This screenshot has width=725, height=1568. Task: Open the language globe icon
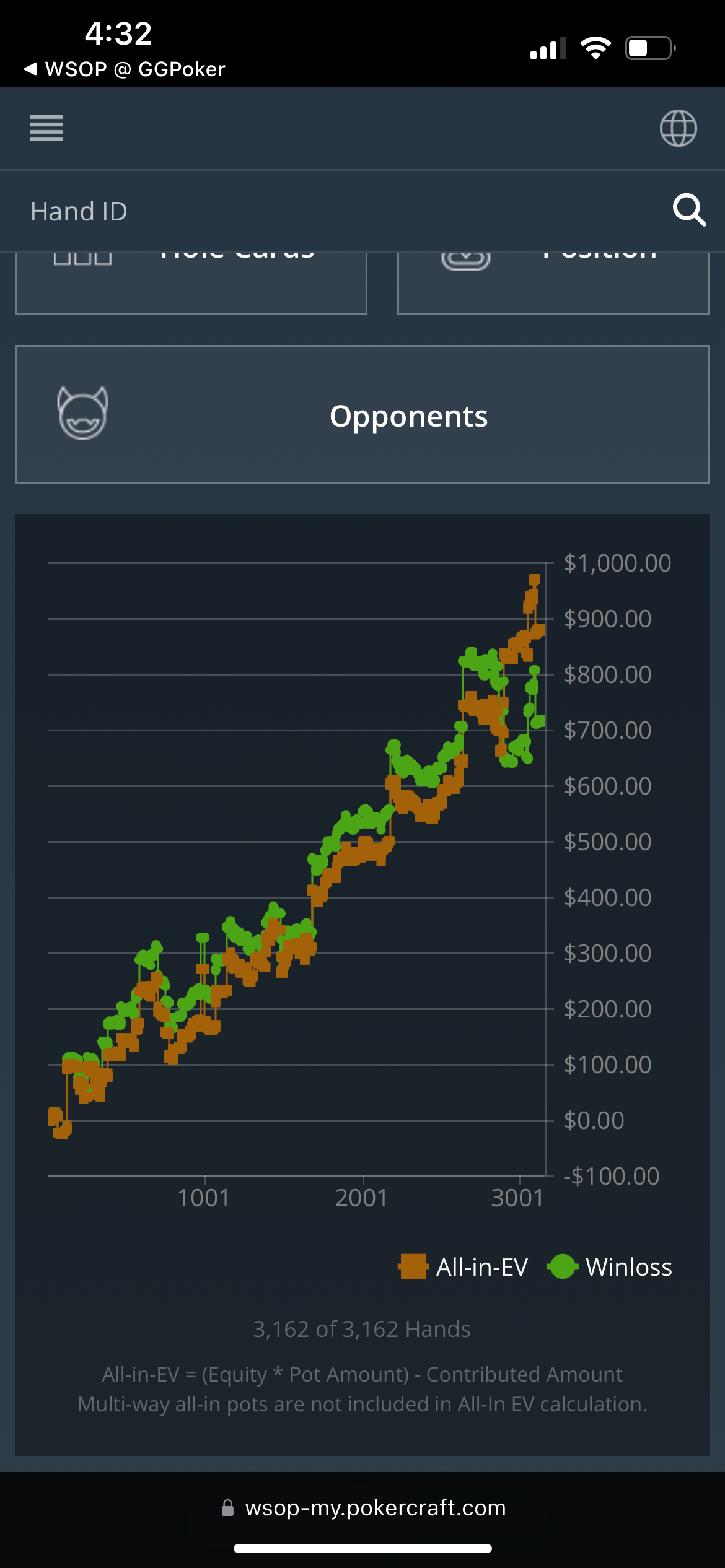click(x=678, y=128)
